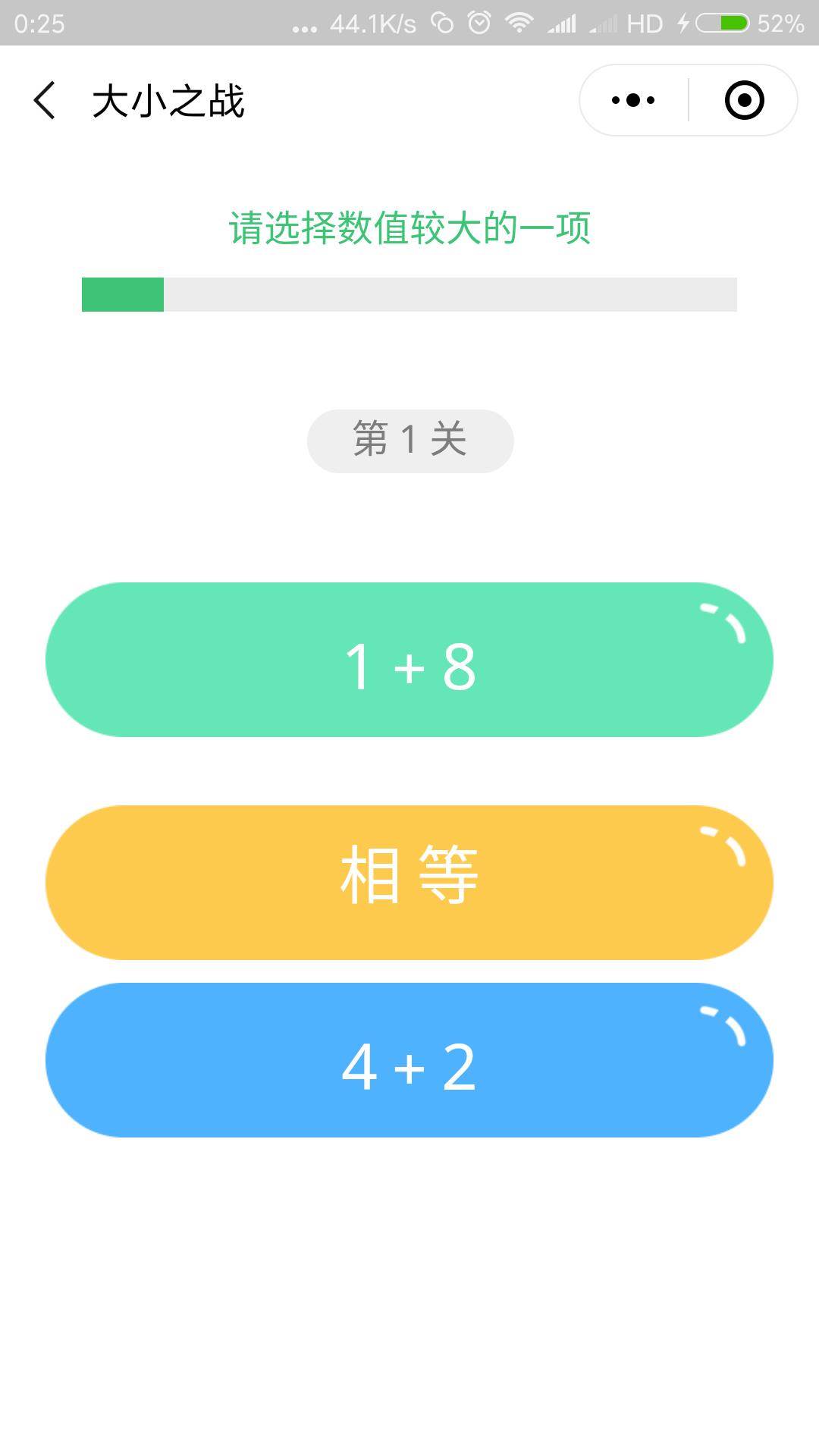Tap the HD indicator in the status bar
Viewport: 819px width, 1456px height.
(x=645, y=23)
